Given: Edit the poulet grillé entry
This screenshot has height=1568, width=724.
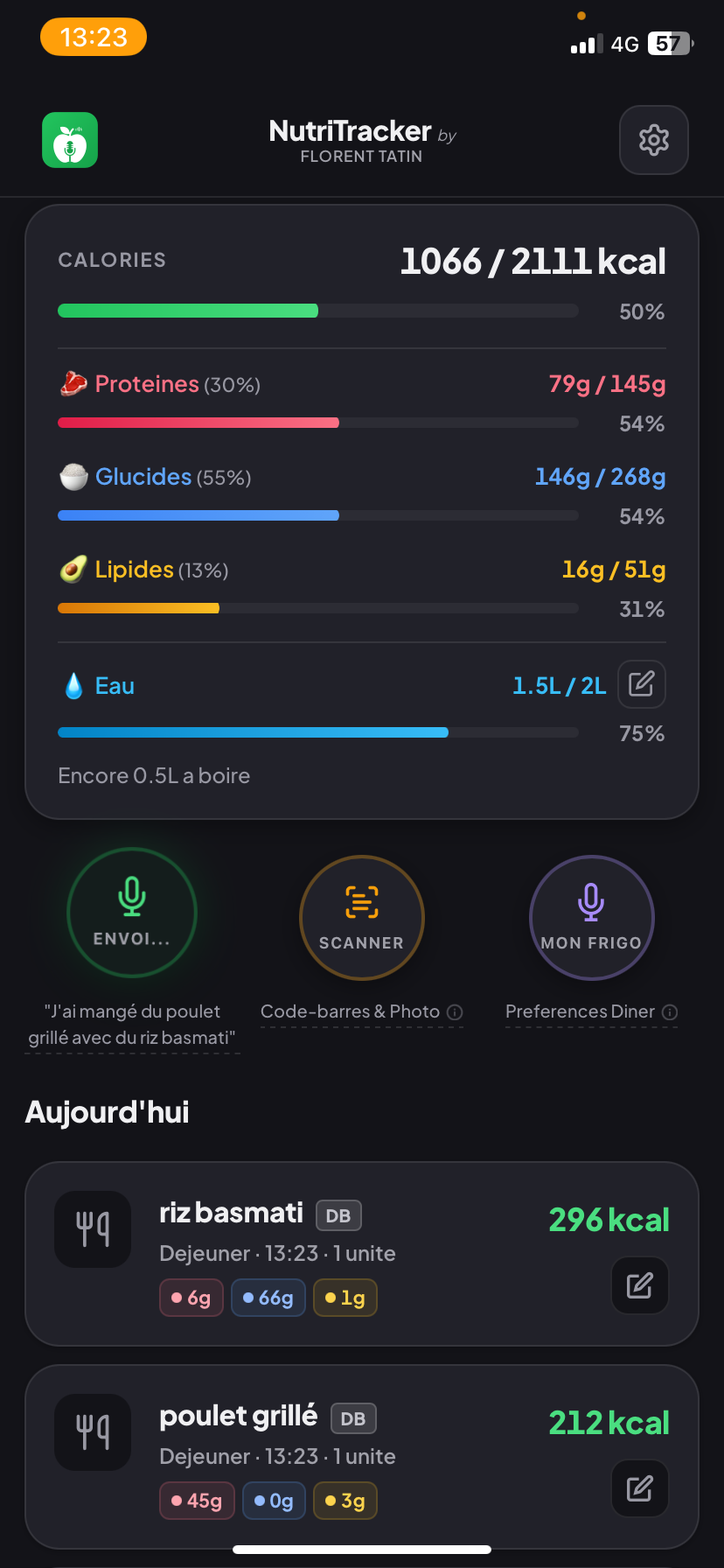Looking at the screenshot, I should [639, 1488].
